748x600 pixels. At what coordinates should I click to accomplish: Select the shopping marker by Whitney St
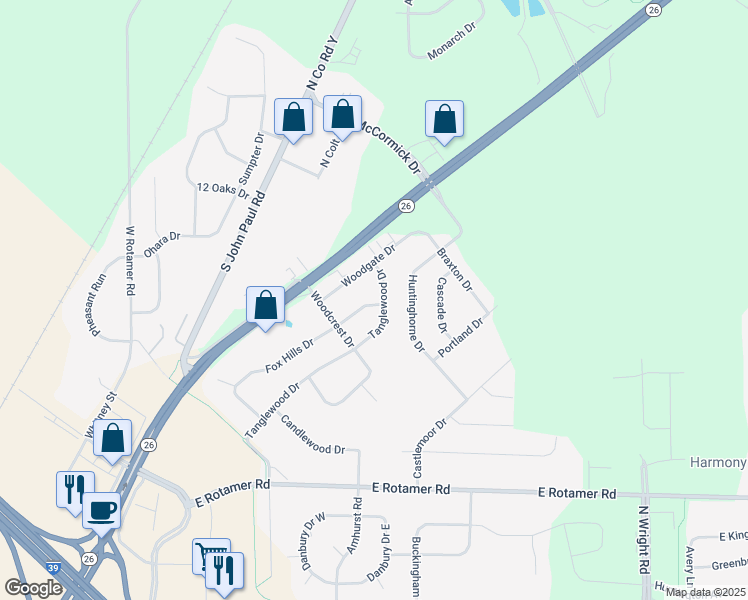(113, 439)
